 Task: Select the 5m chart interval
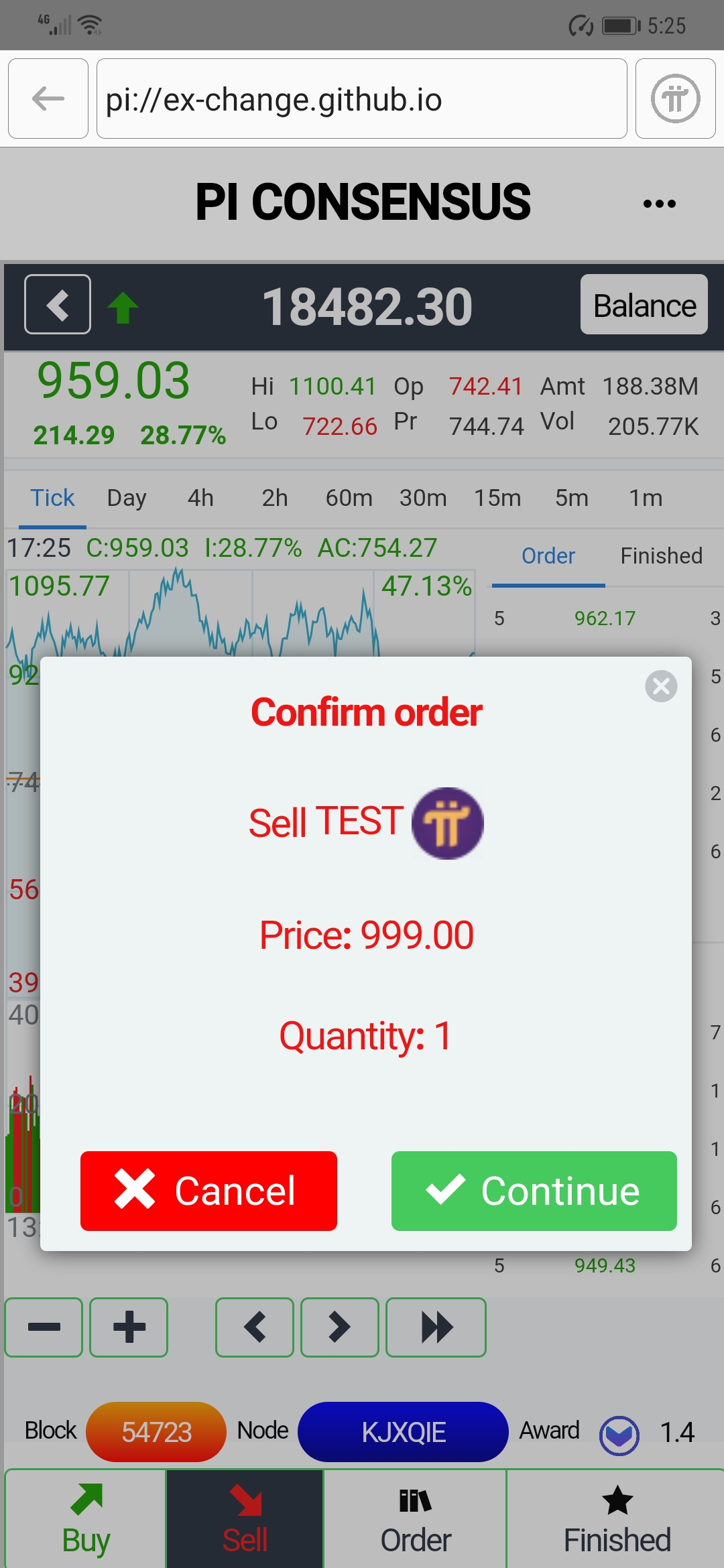tap(571, 498)
